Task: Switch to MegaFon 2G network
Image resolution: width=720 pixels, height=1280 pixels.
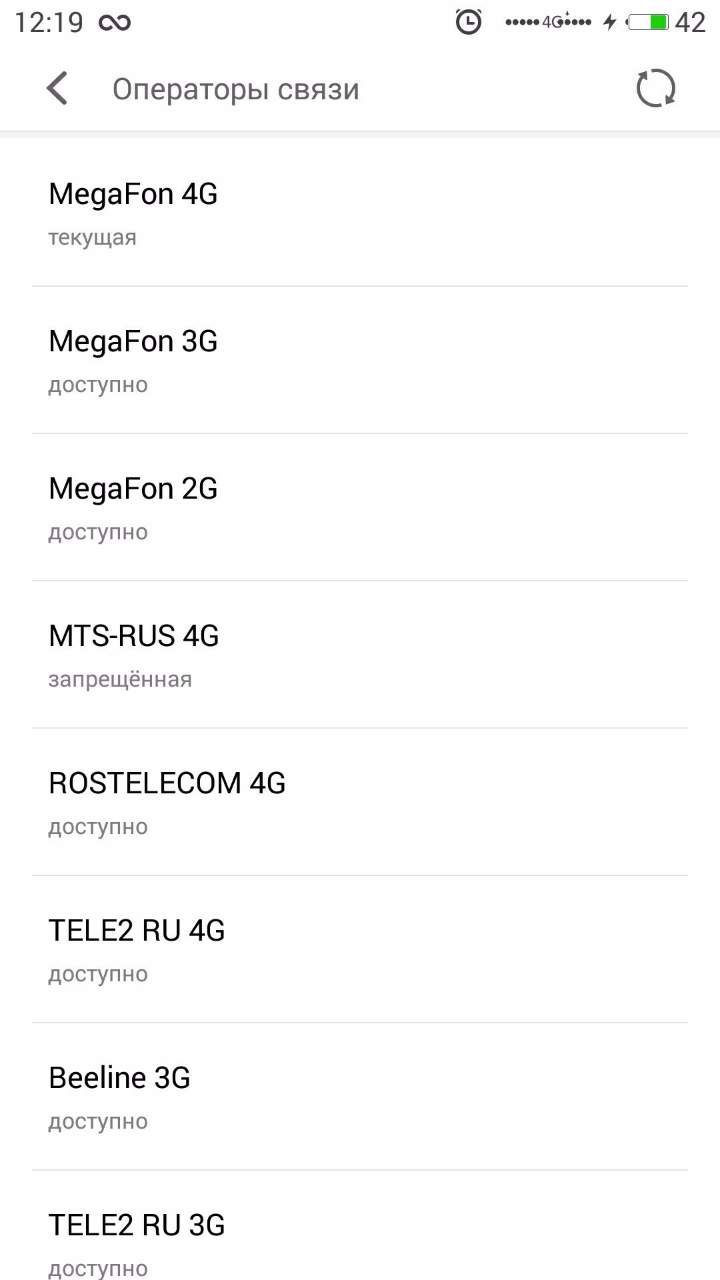Action: pos(360,507)
